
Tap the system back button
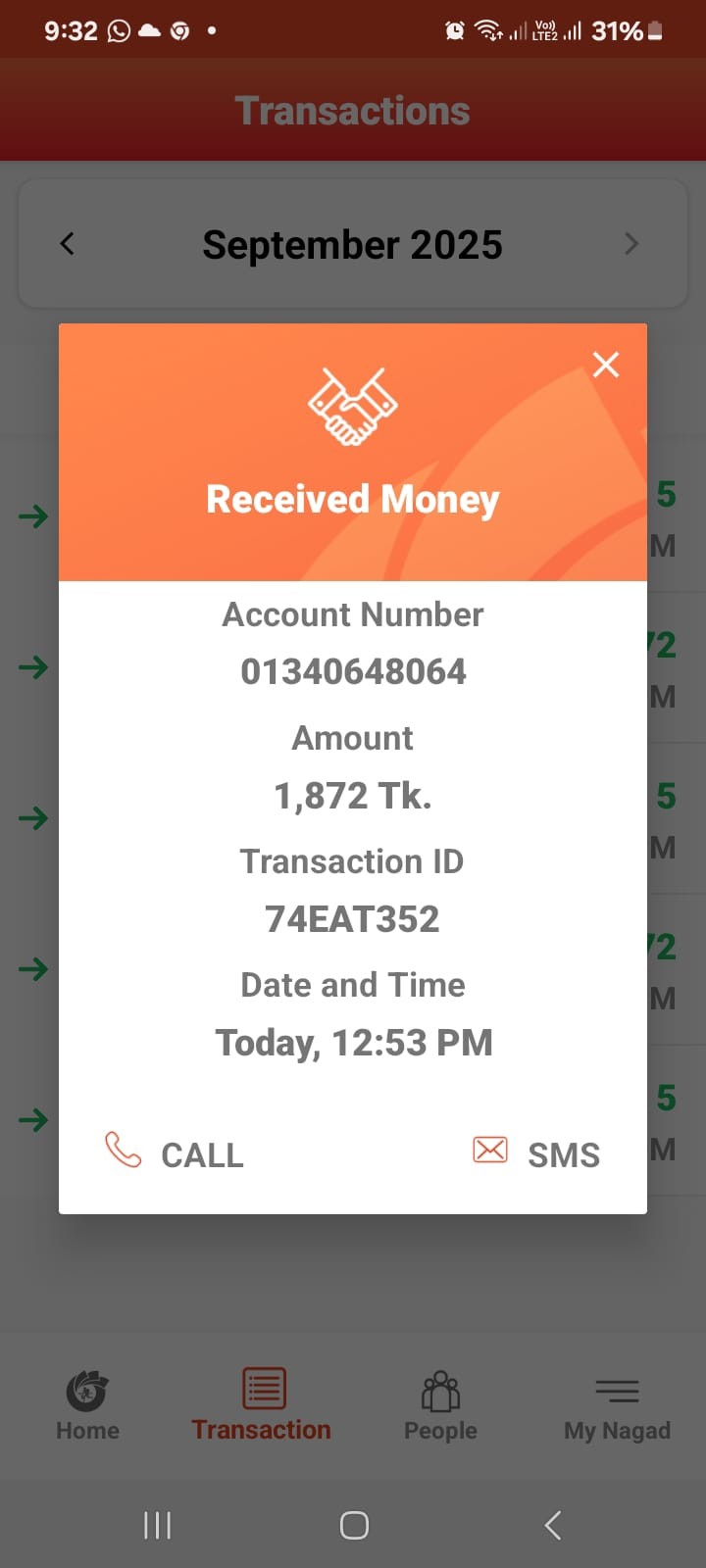point(553,1525)
